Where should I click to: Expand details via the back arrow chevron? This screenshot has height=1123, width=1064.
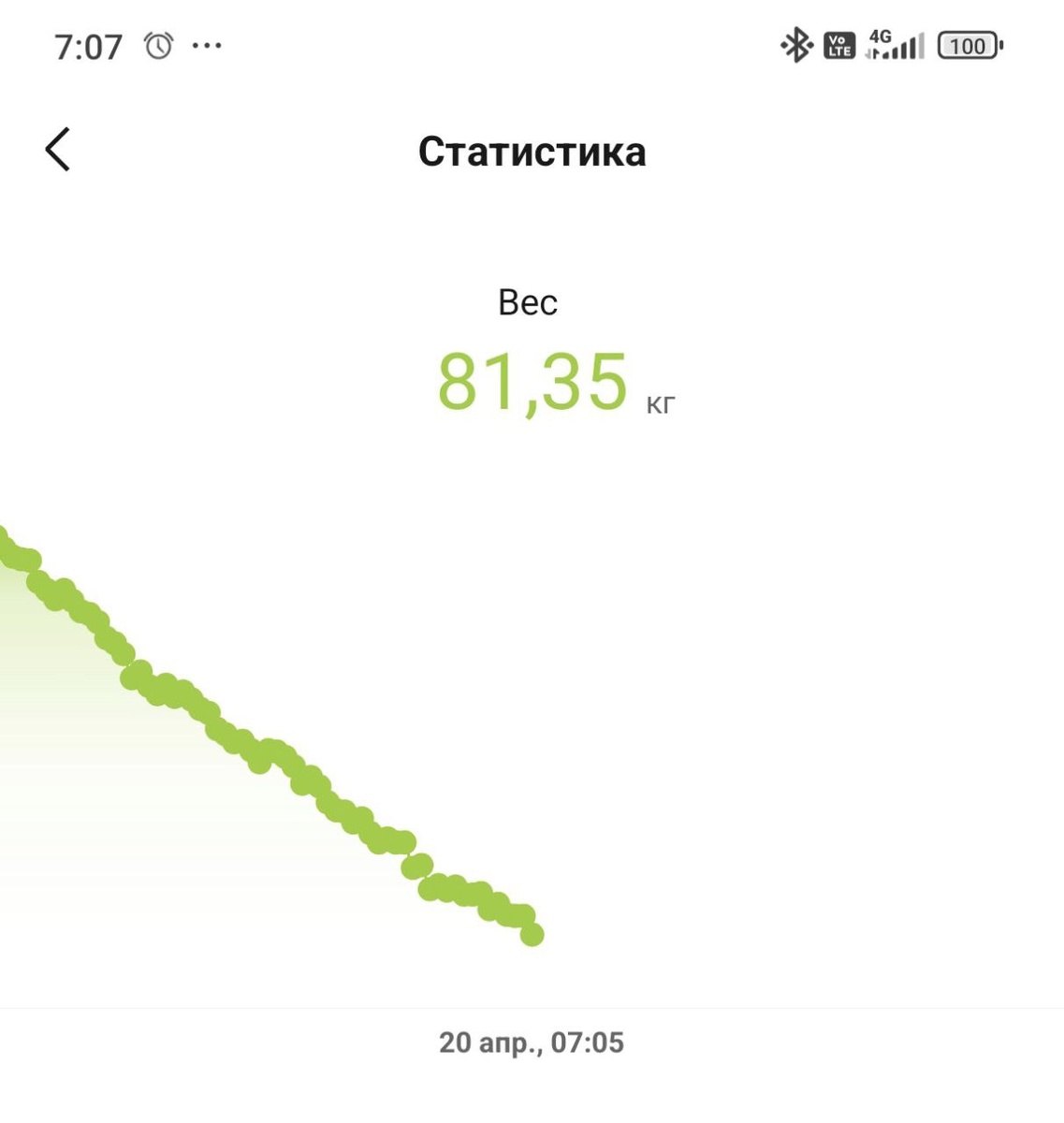click(x=58, y=150)
